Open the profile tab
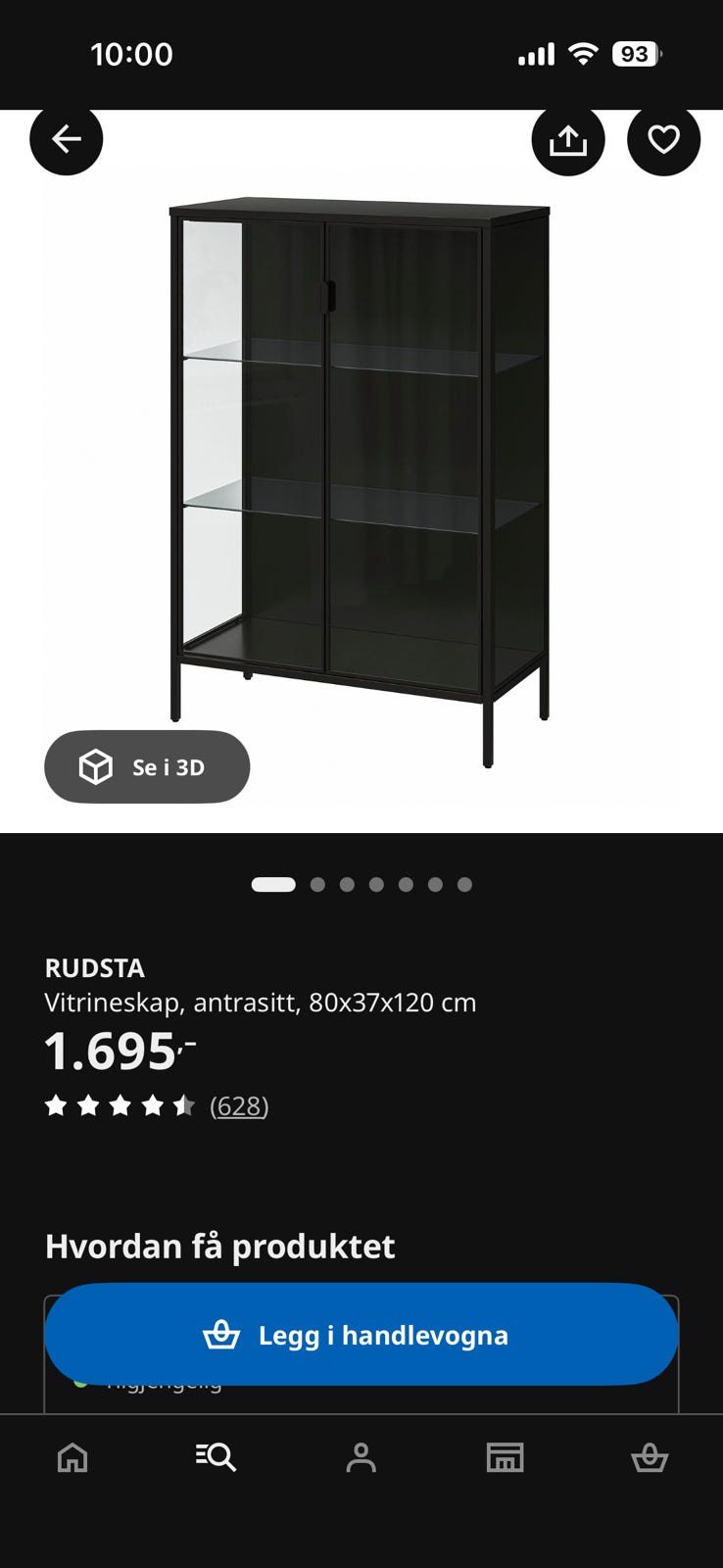 (361, 1458)
